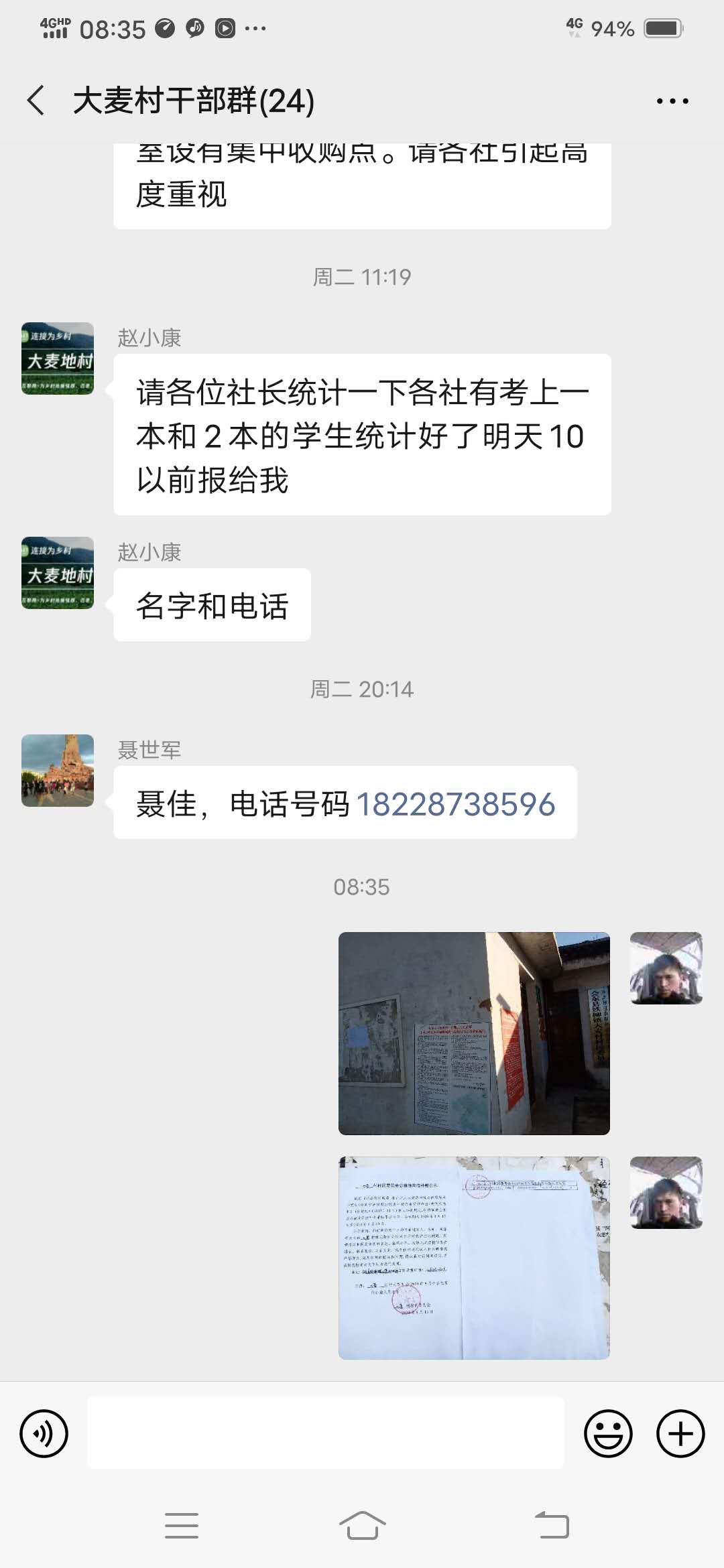The width and height of the screenshot is (724, 1568).
Task: Open the plus attachment menu
Action: click(680, 1434)
